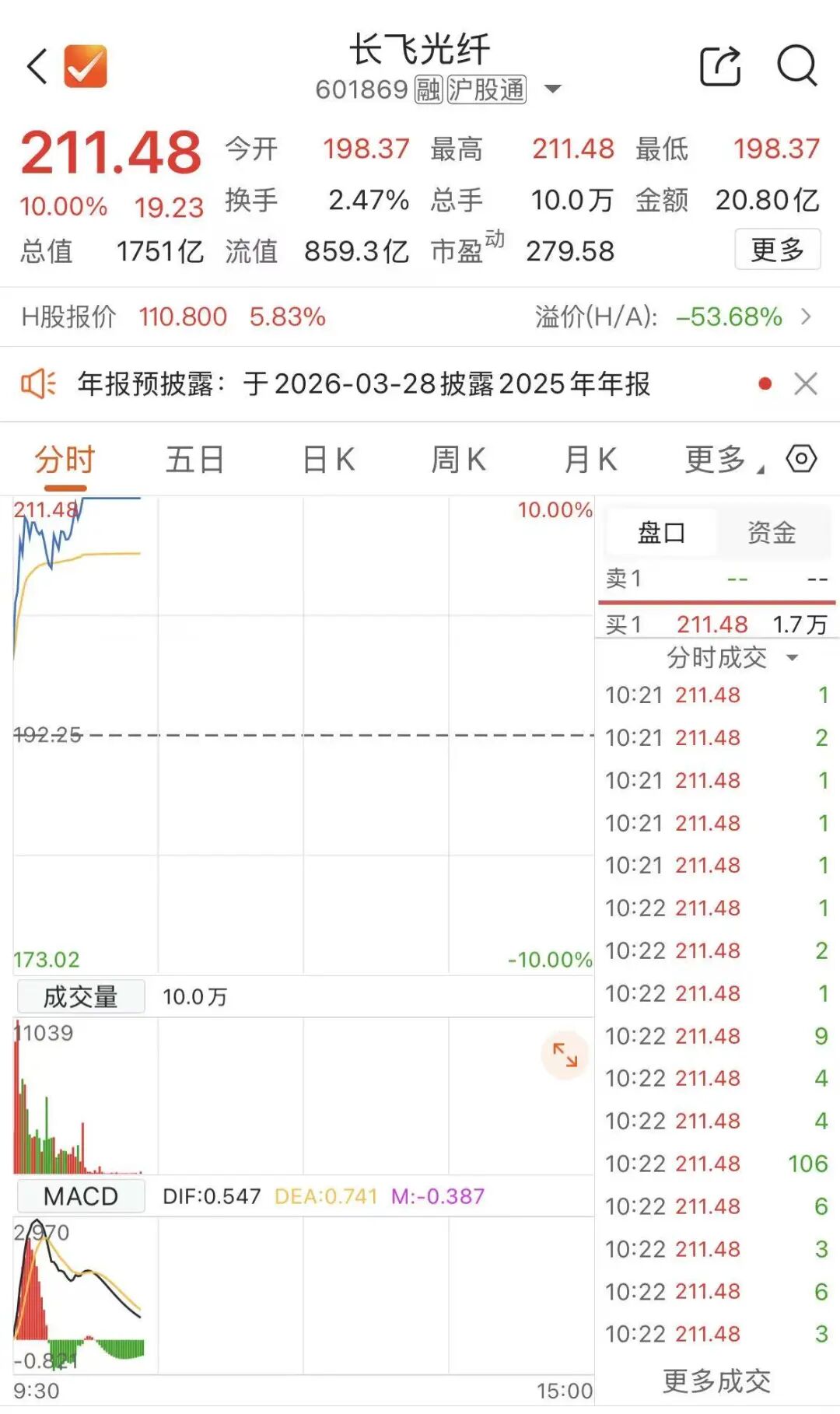Open the share panel

(720, 66)
